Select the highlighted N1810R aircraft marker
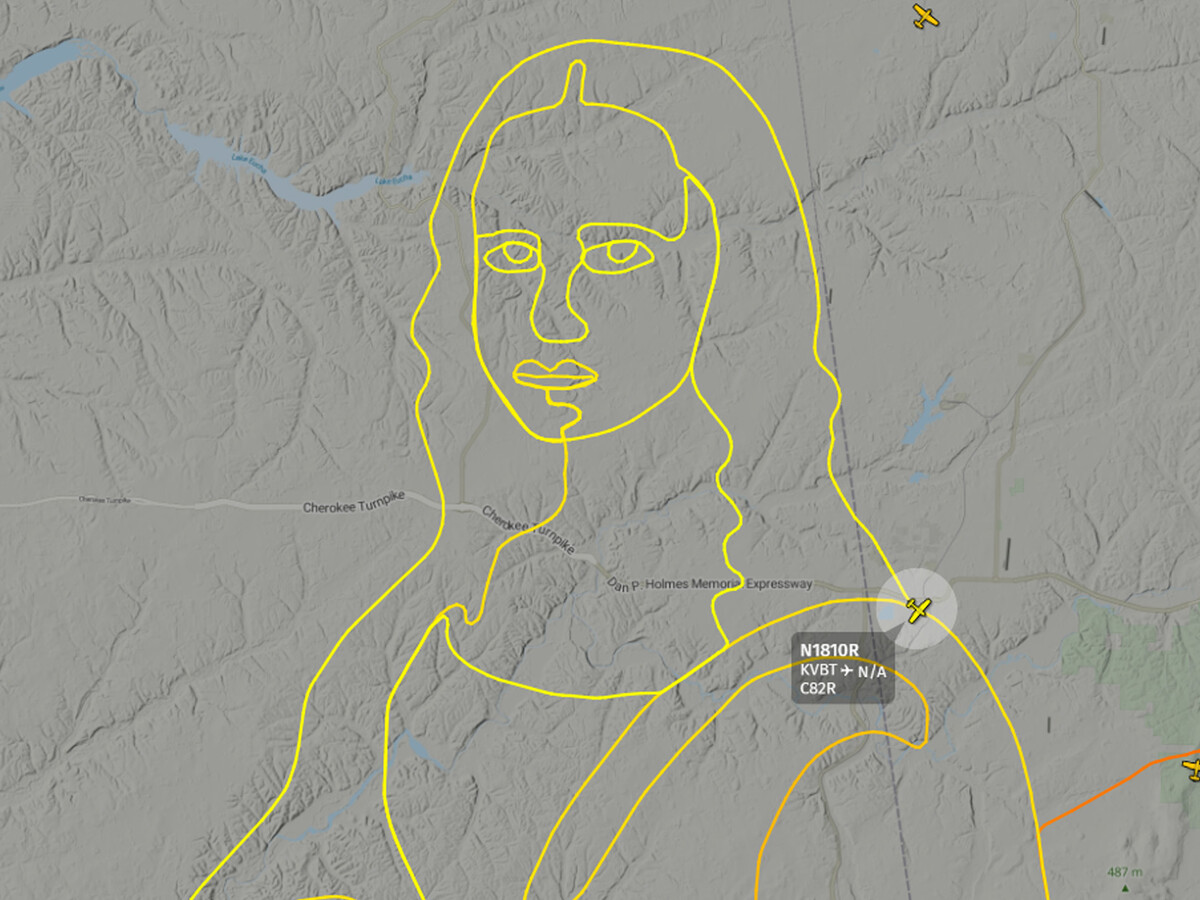Viewport: 1200px width, 900px height. tap(918, 609)
